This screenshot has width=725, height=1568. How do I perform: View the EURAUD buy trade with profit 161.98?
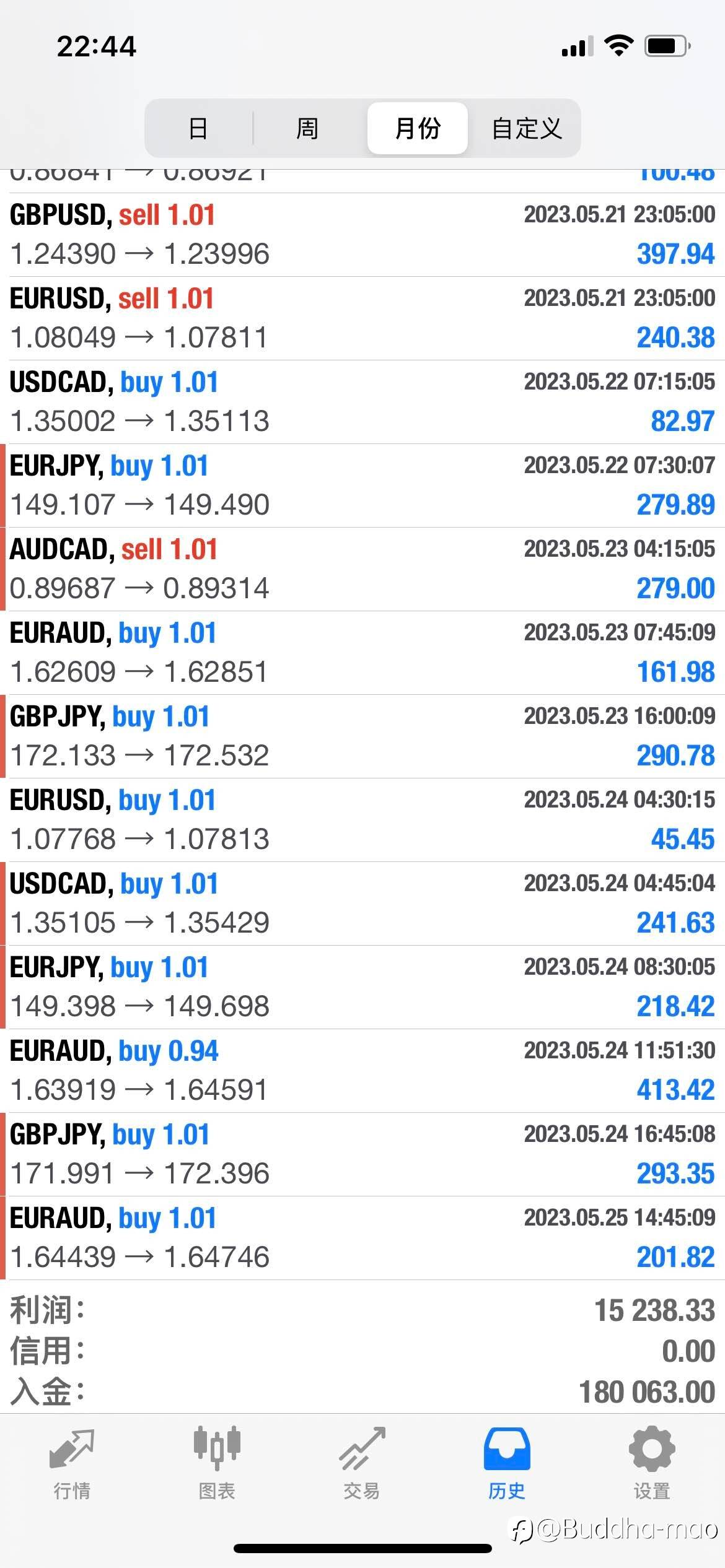362,653
